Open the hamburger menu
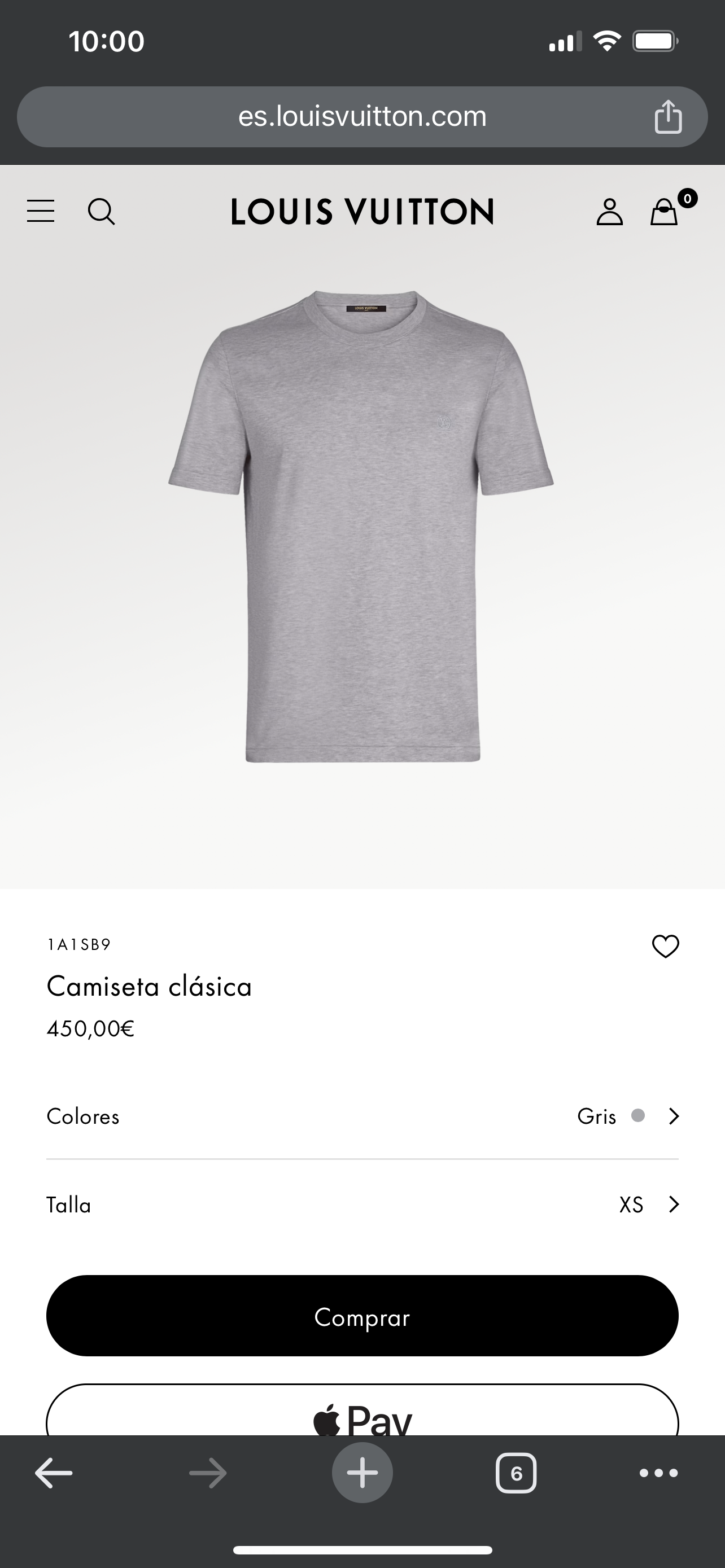Screen dimensions: 725x1568 41,211
